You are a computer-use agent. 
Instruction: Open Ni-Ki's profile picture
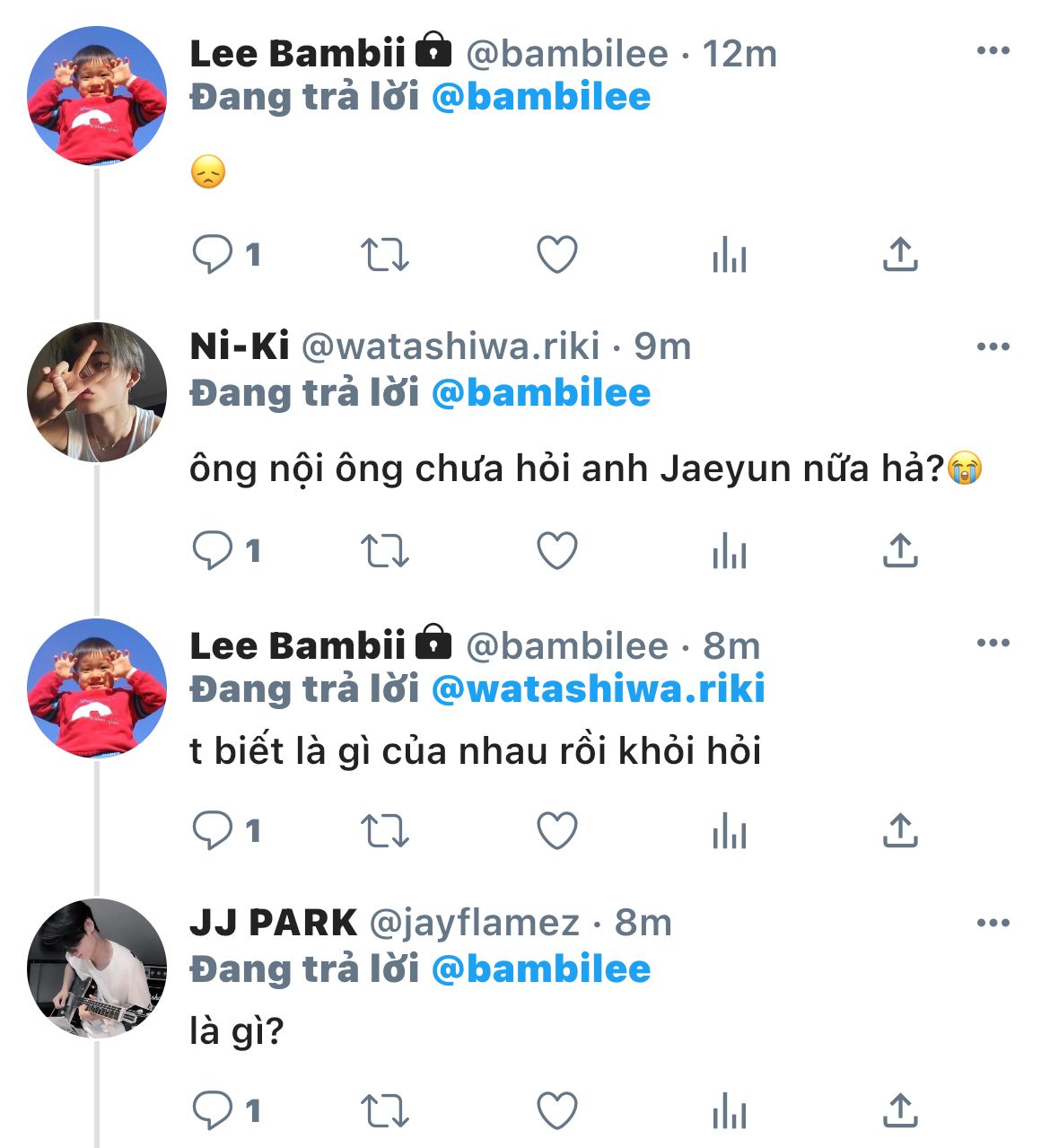(97, 392)
